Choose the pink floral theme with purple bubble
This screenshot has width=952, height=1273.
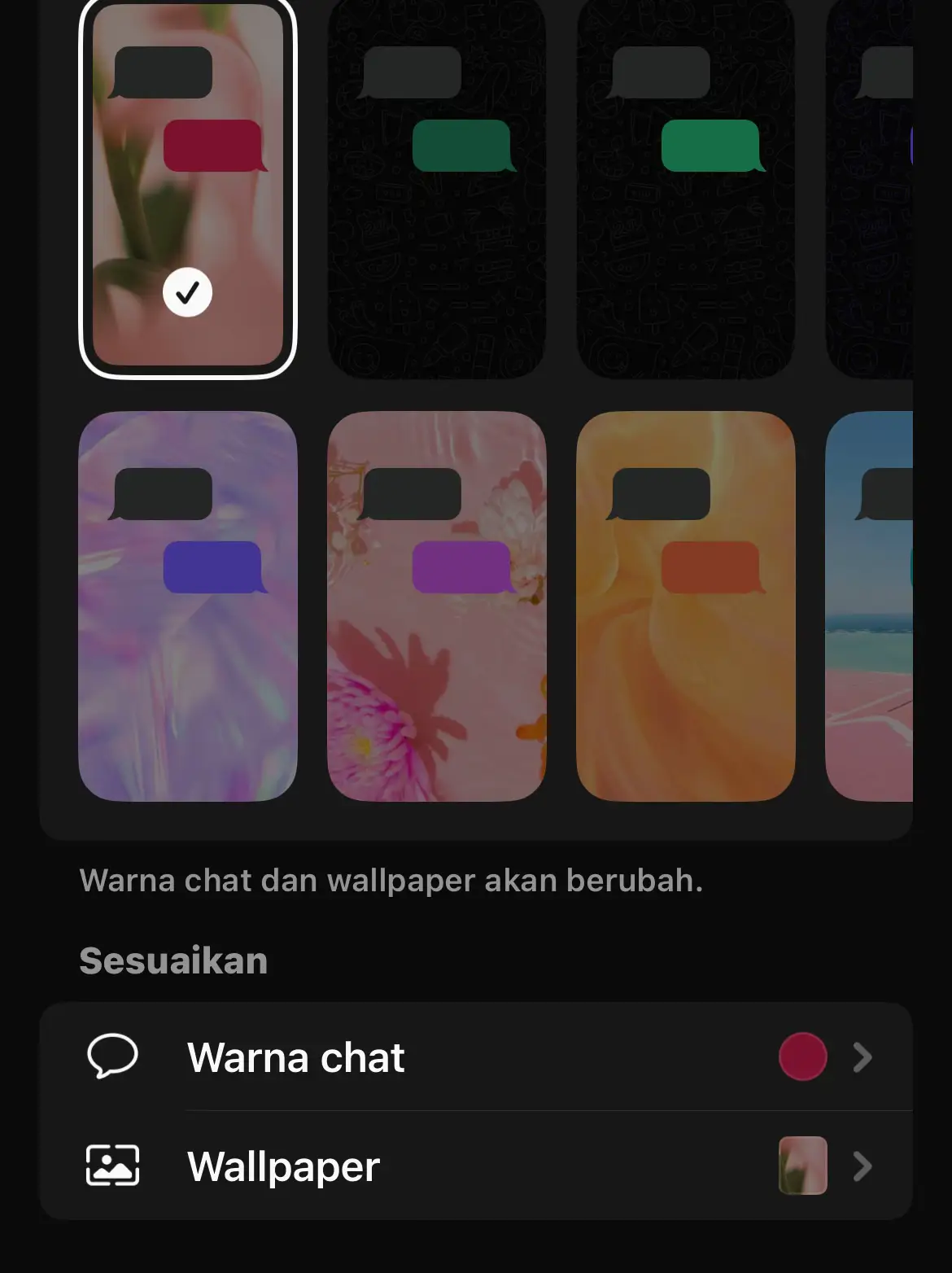pos(436,606)
